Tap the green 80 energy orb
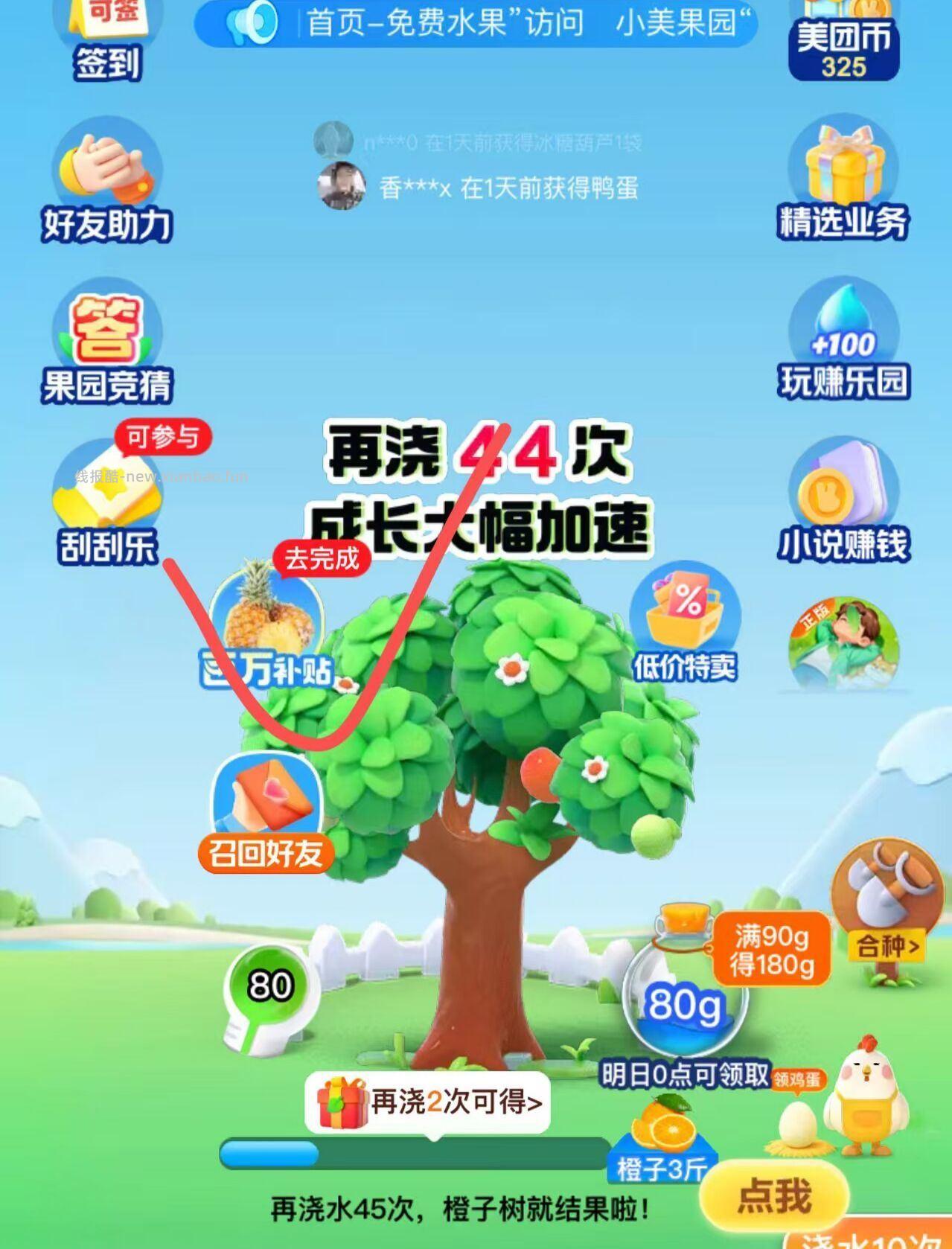Screen dimensions: 952x1249 pyautogui.click(x=269, y=983)
